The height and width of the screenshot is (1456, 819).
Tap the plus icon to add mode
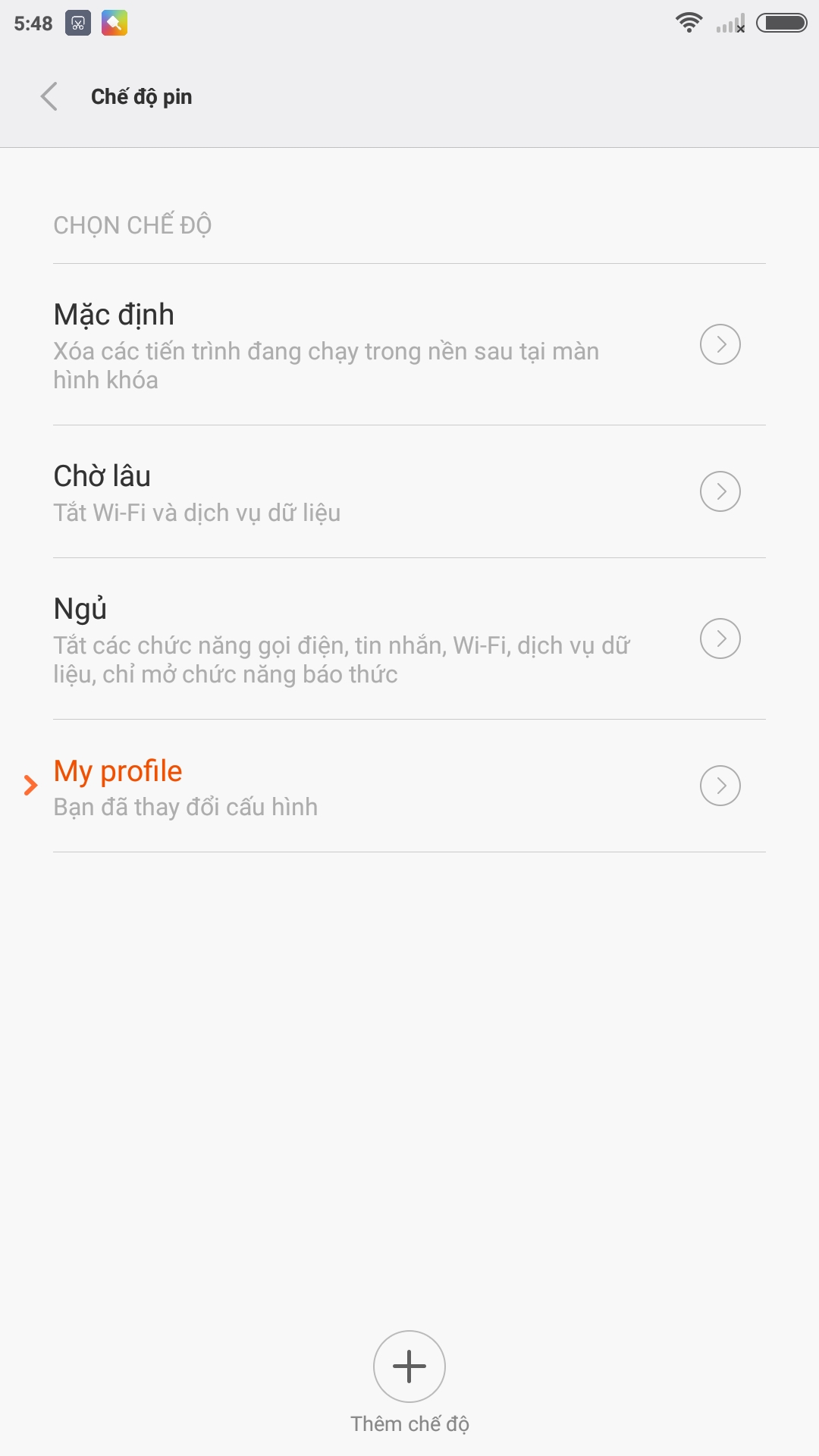coord(409,1367)
